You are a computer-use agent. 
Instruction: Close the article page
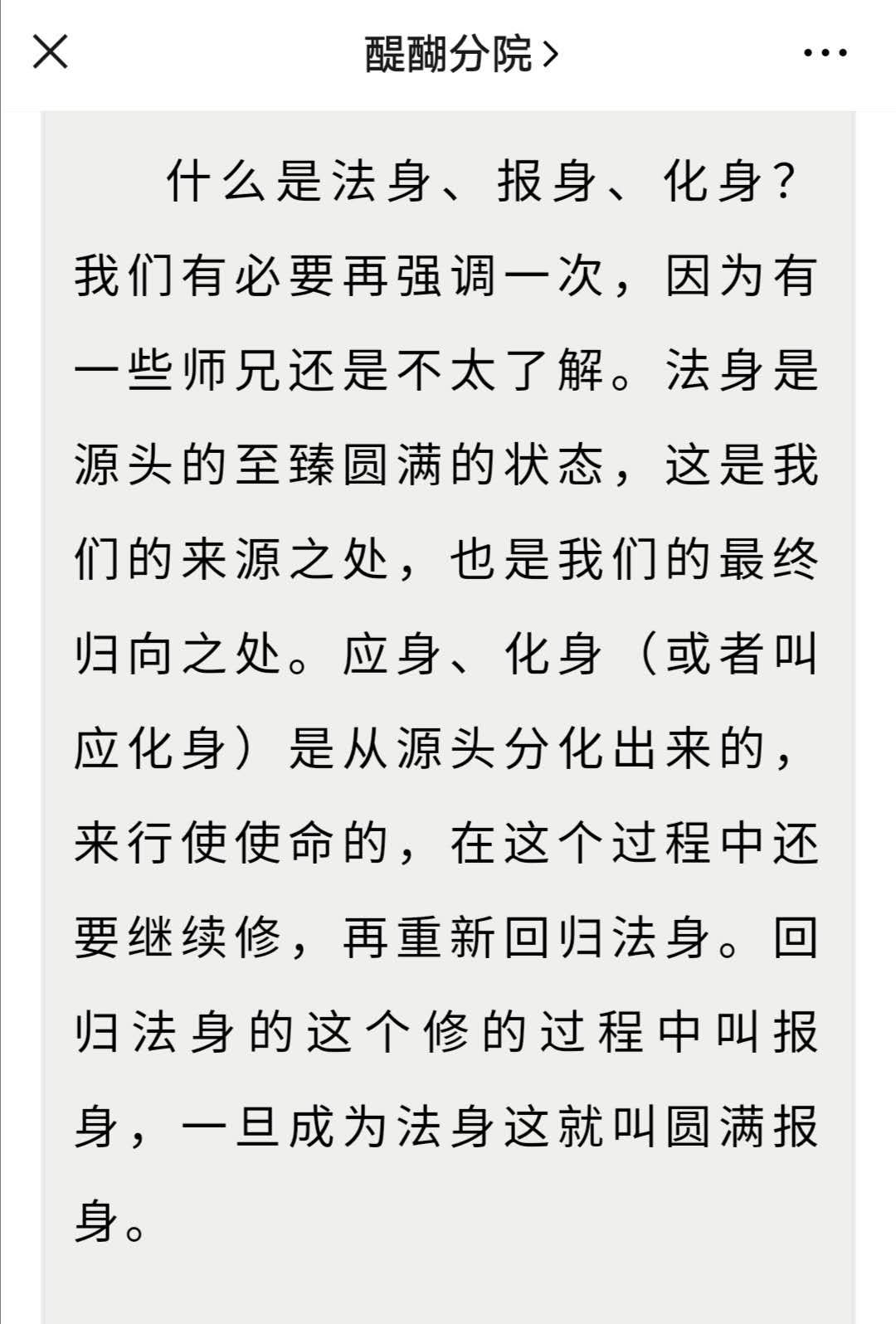50,54
